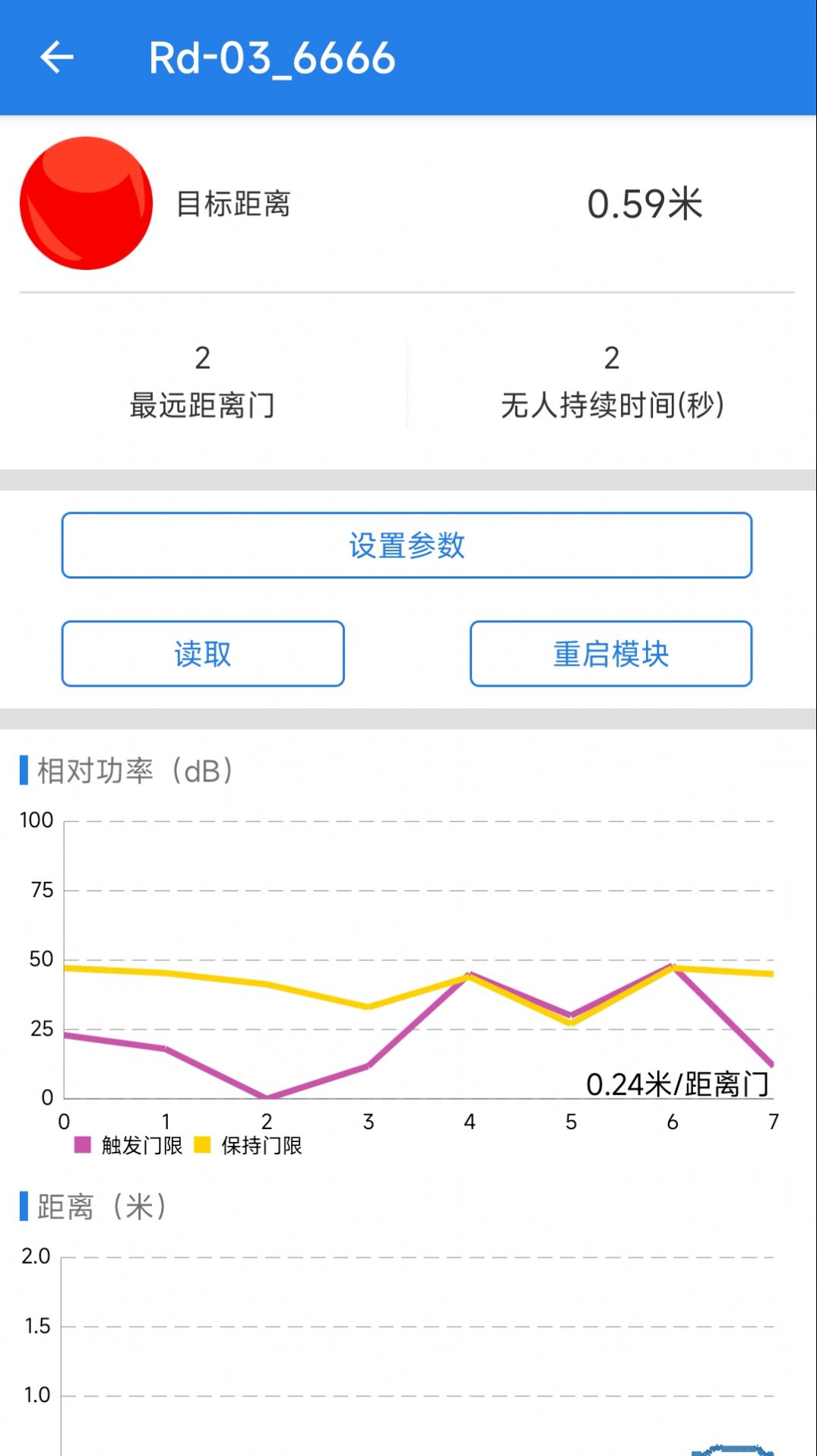
Task: Tap the 设置参数 button
Action: [408, 545]
